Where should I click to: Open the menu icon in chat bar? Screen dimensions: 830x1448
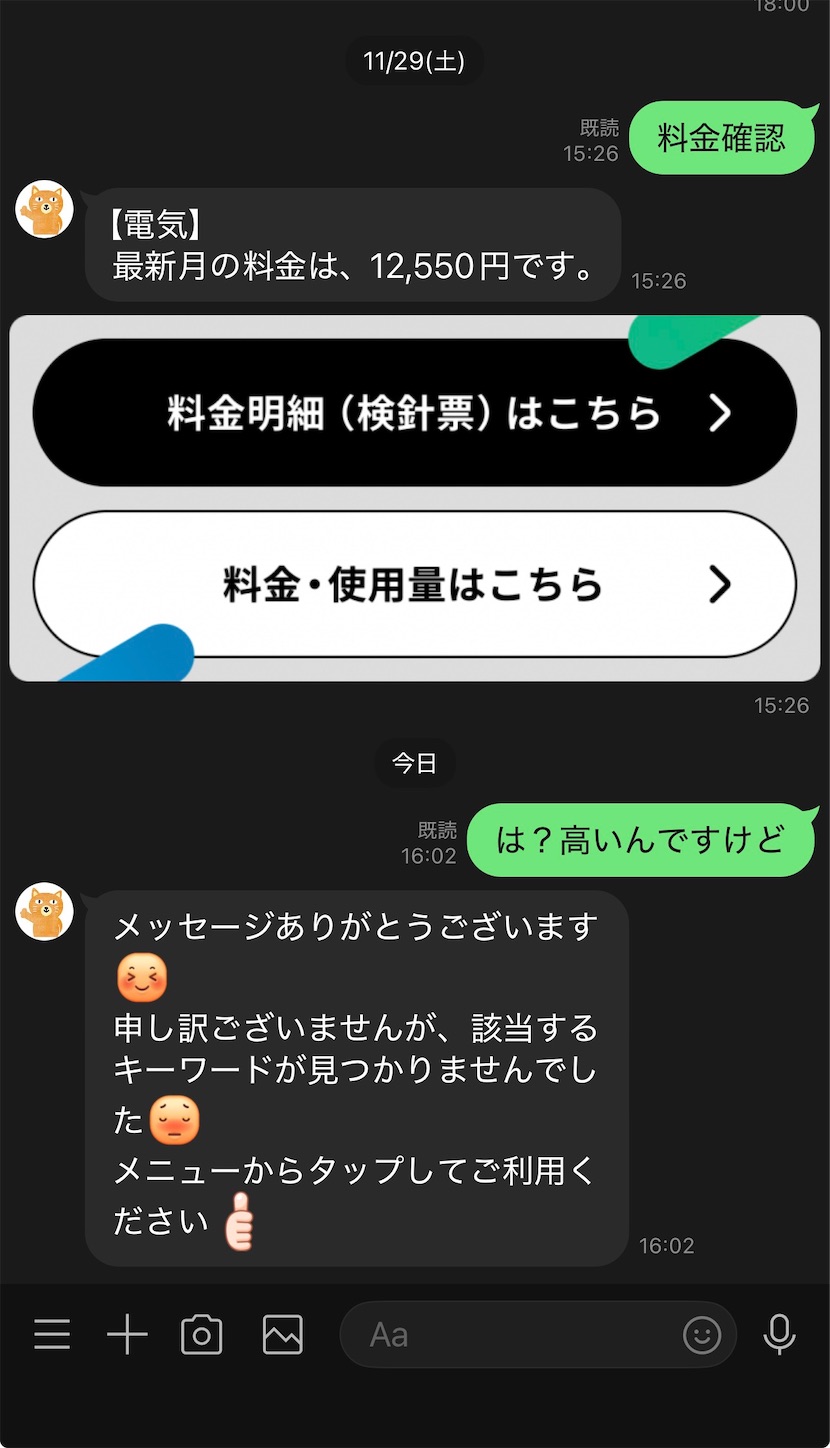pos(52,1335)
